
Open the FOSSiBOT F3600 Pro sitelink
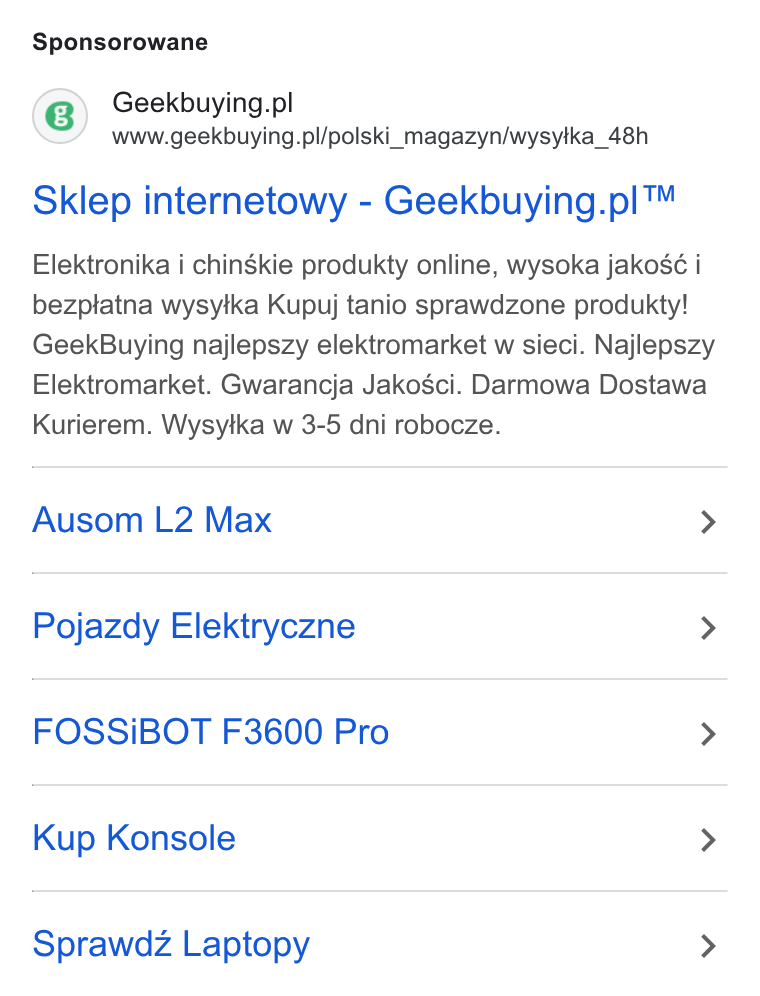click(x=379, y=732)
